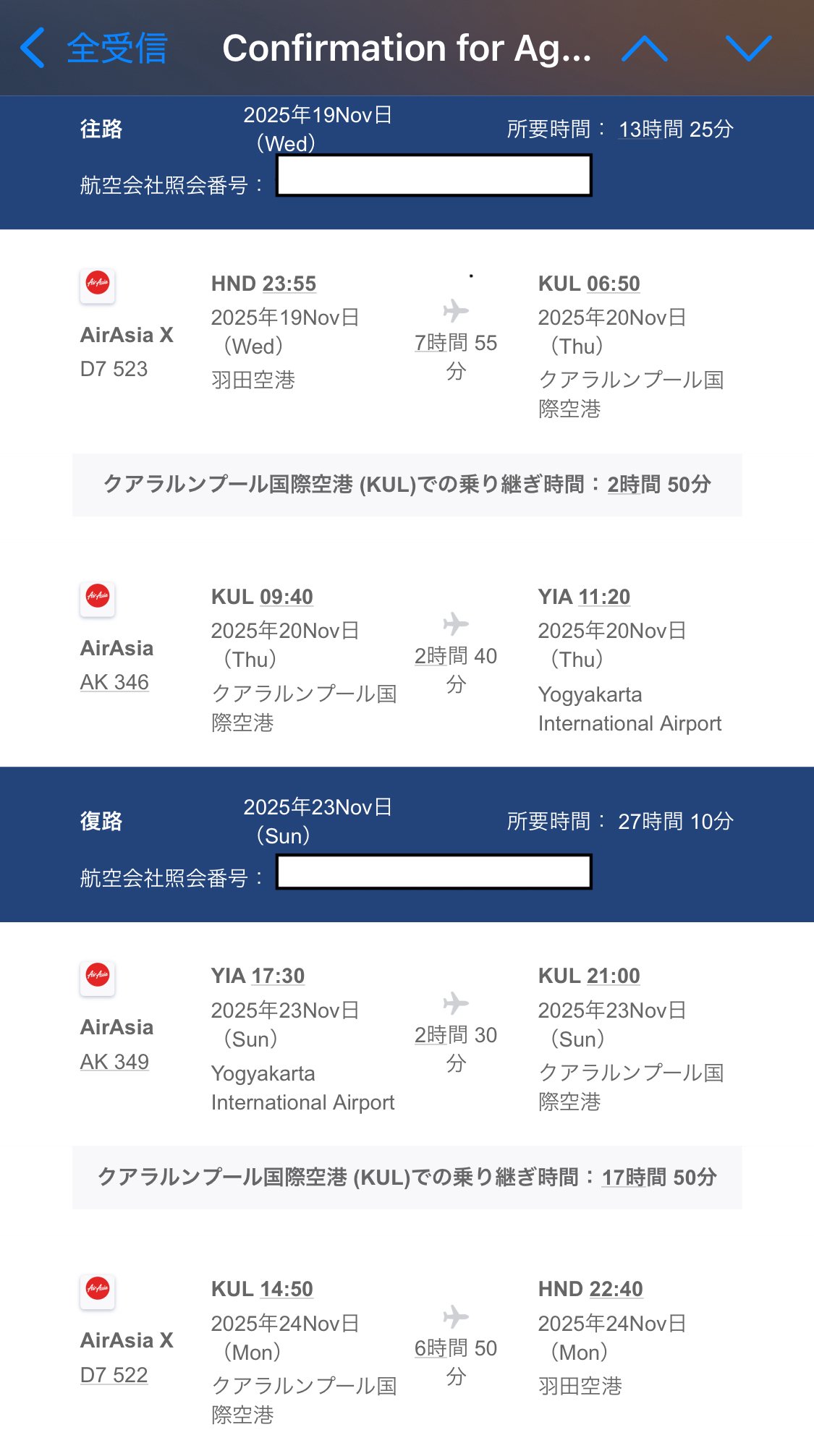The height and width of the screenshot is (1456, 814).
Task: Go to the next email
Action: (x=748, y=48)
